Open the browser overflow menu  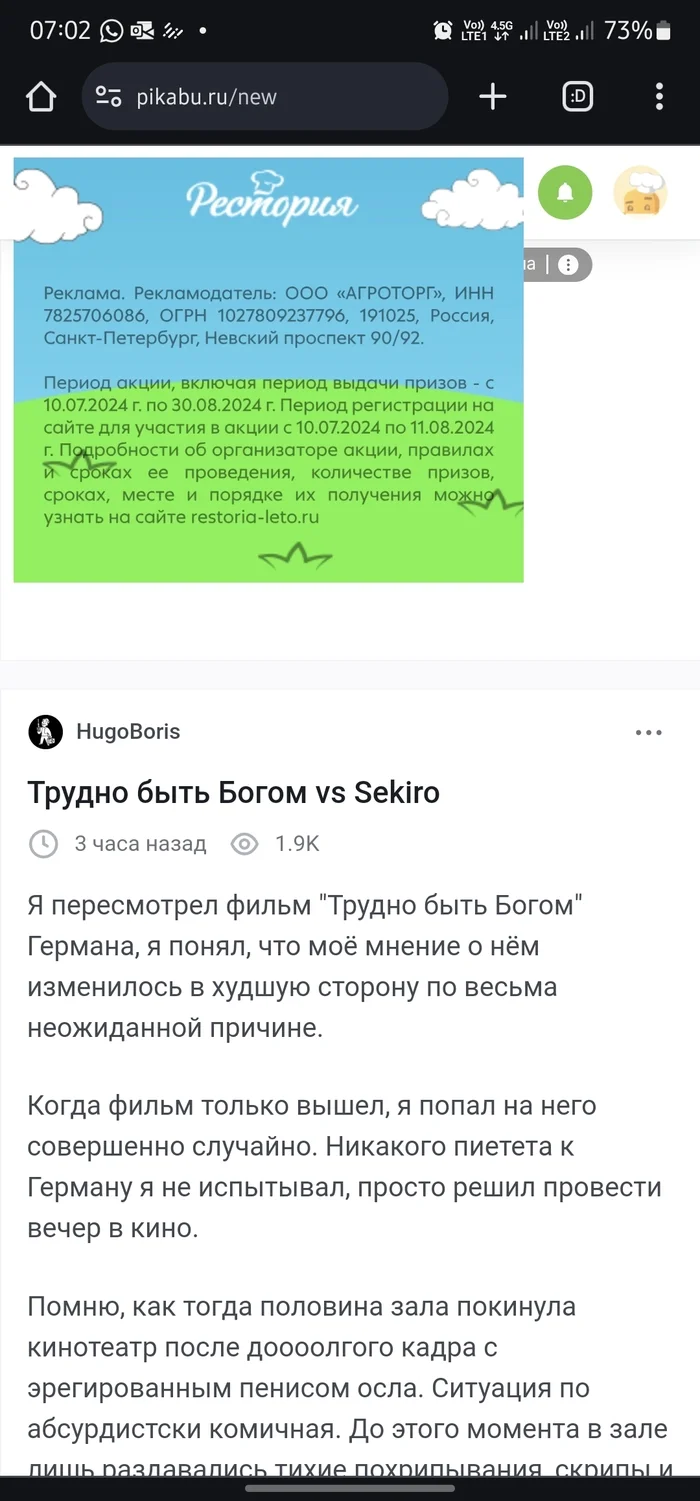(x=658, y=97)
